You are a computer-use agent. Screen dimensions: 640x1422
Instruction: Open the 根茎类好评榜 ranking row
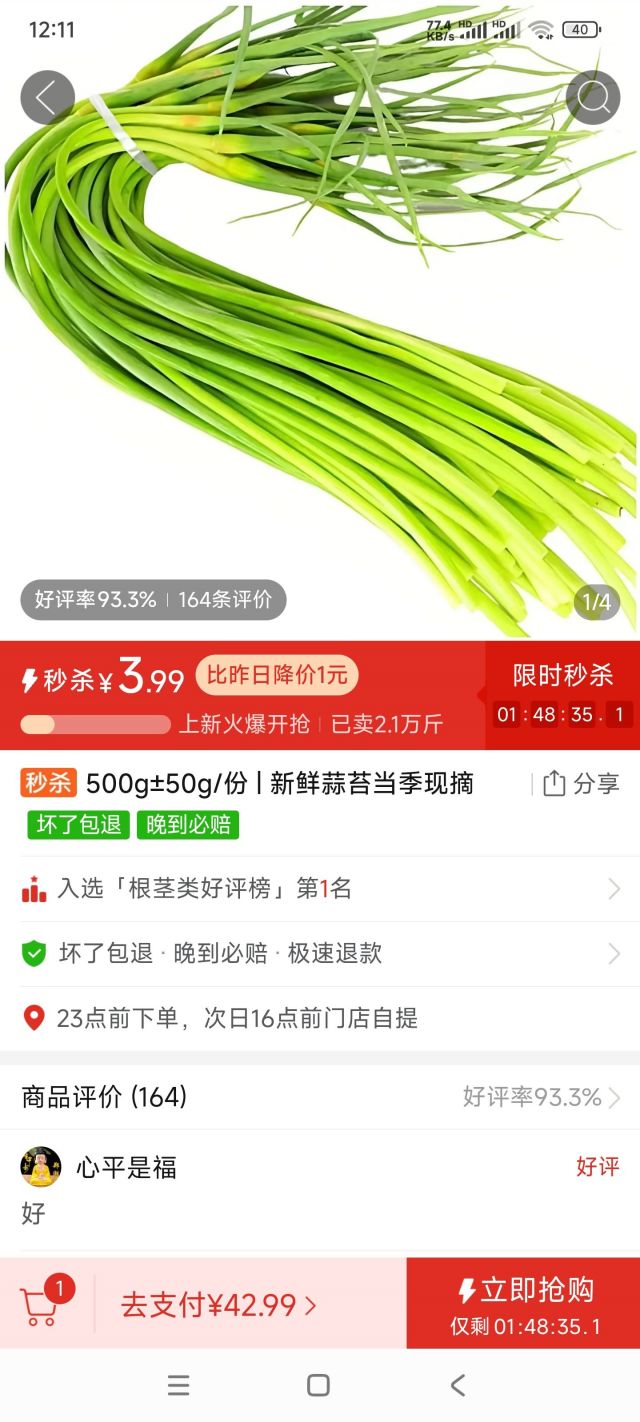(320, 889)
